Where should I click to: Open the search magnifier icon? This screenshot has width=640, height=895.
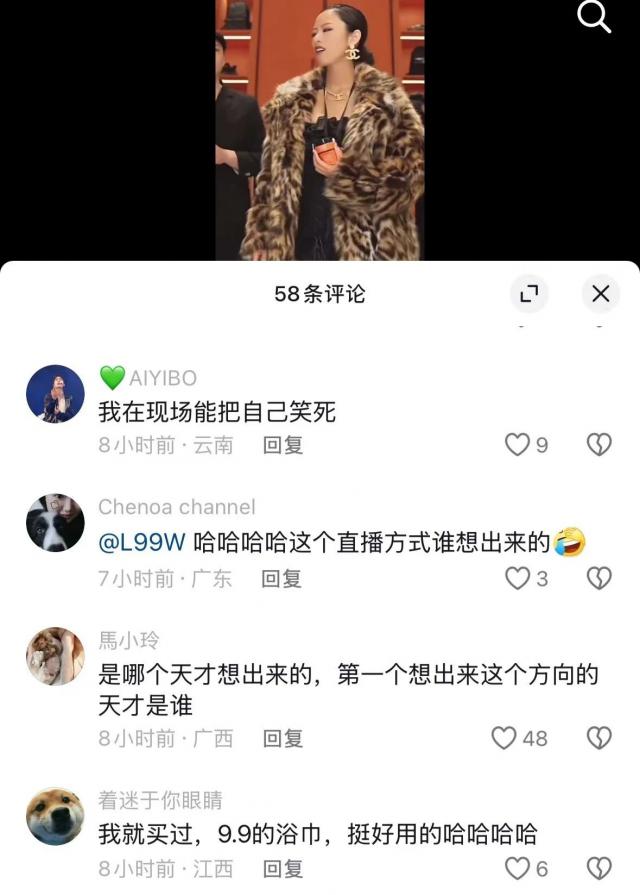click(x=595, y=17)
